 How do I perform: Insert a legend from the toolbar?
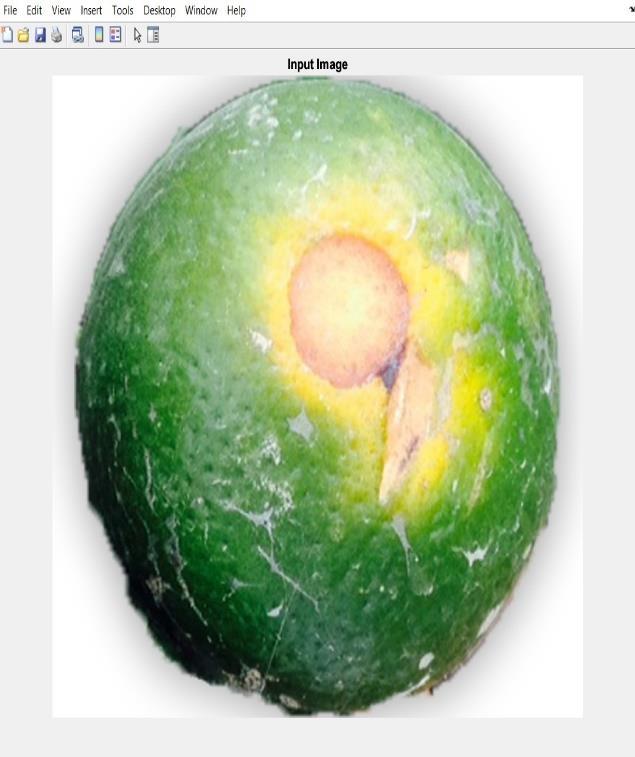tap(115, 35)
